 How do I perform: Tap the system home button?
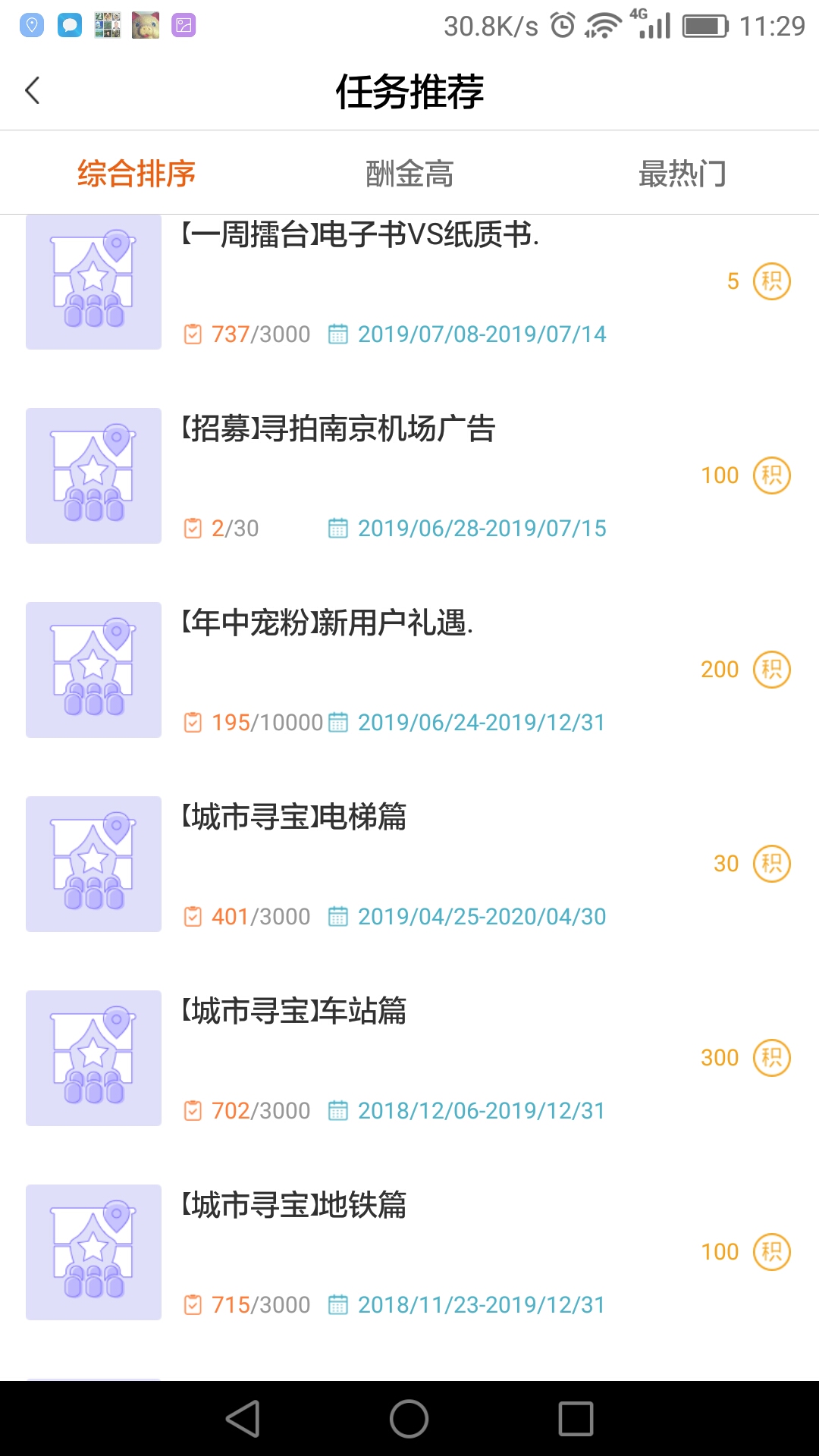pyautogui.click(x=409, y=1418)
